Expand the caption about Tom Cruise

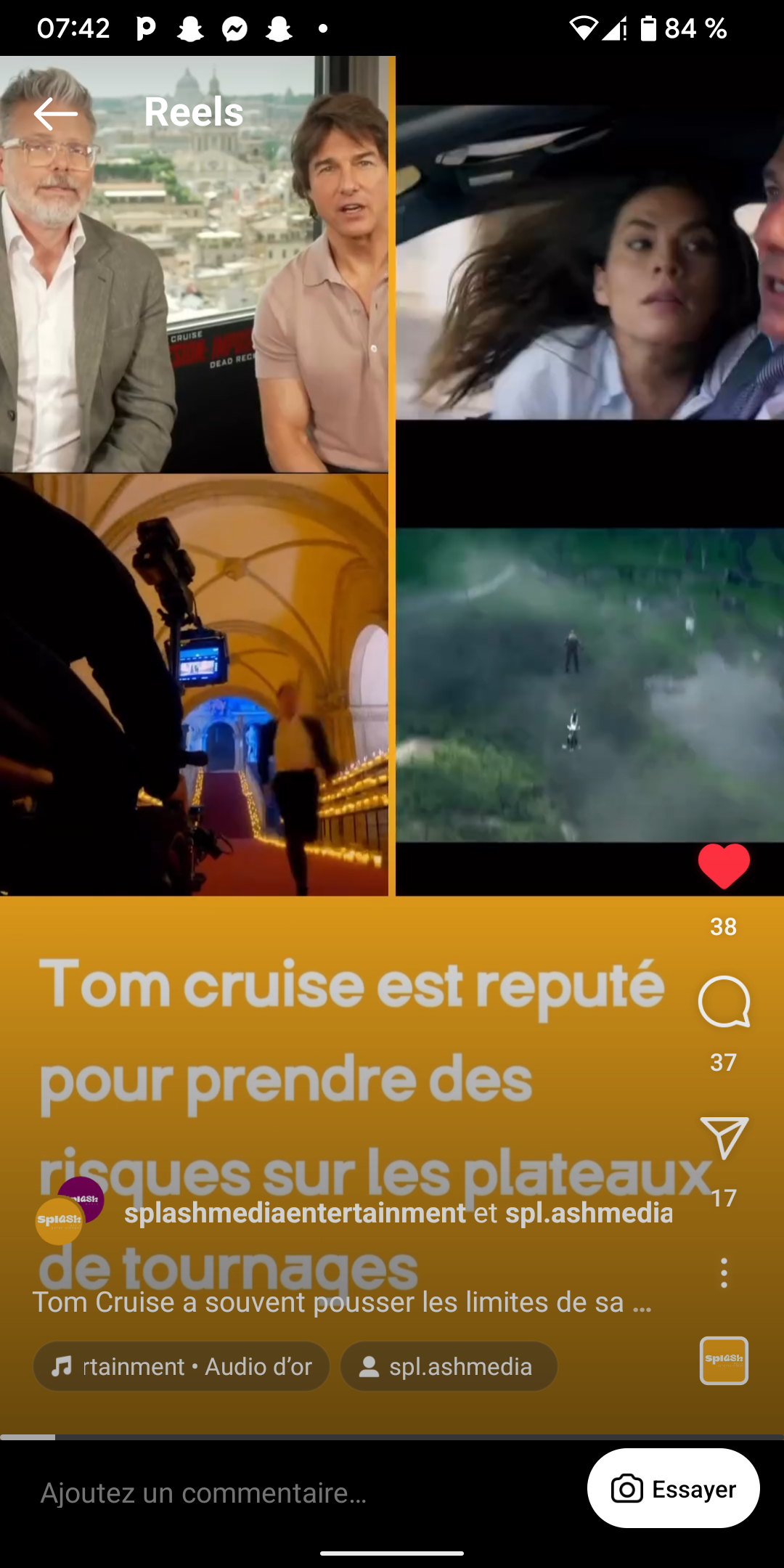point(341,1302)
